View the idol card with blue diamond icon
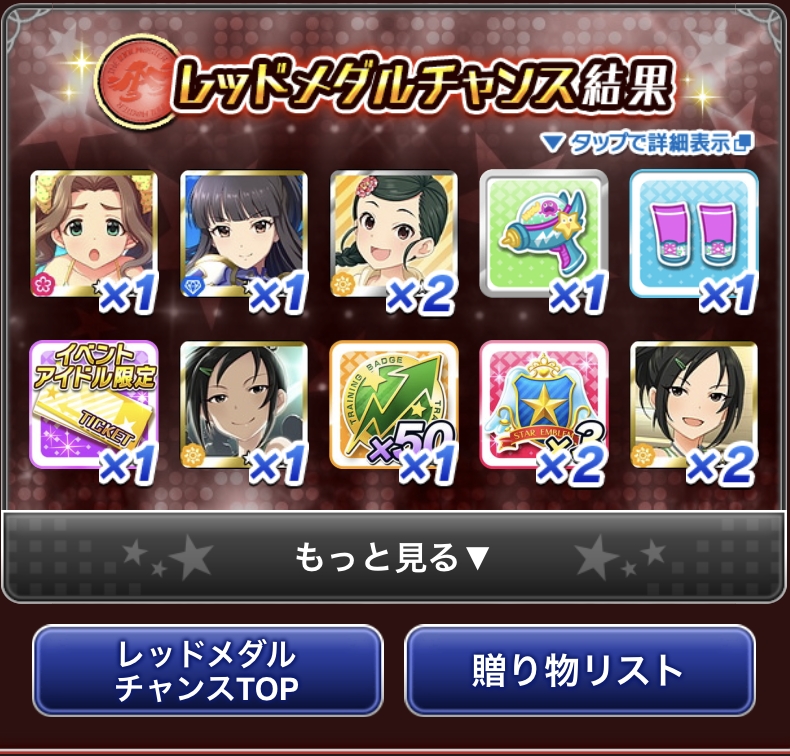This screenshot has height=756, width=790. click(243, 235)
